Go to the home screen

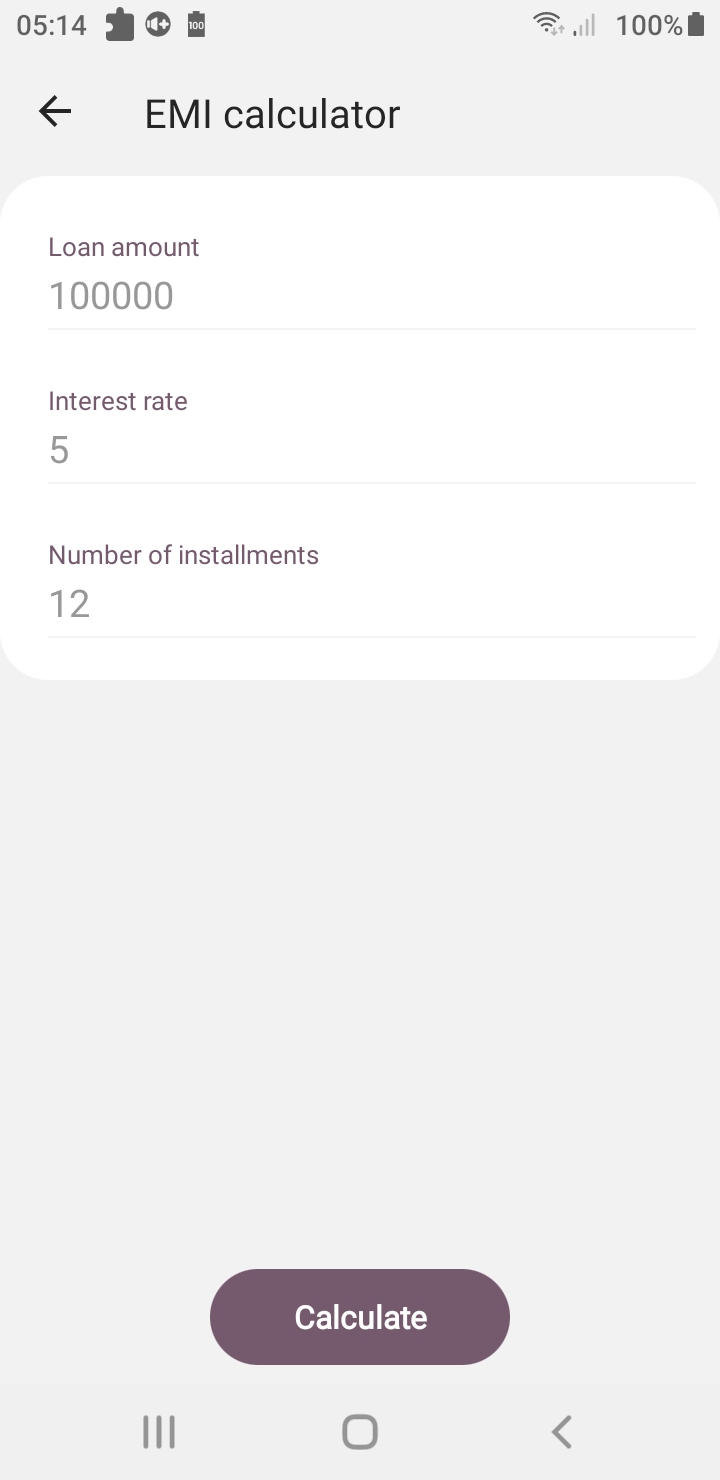(x=360, y=1432)
